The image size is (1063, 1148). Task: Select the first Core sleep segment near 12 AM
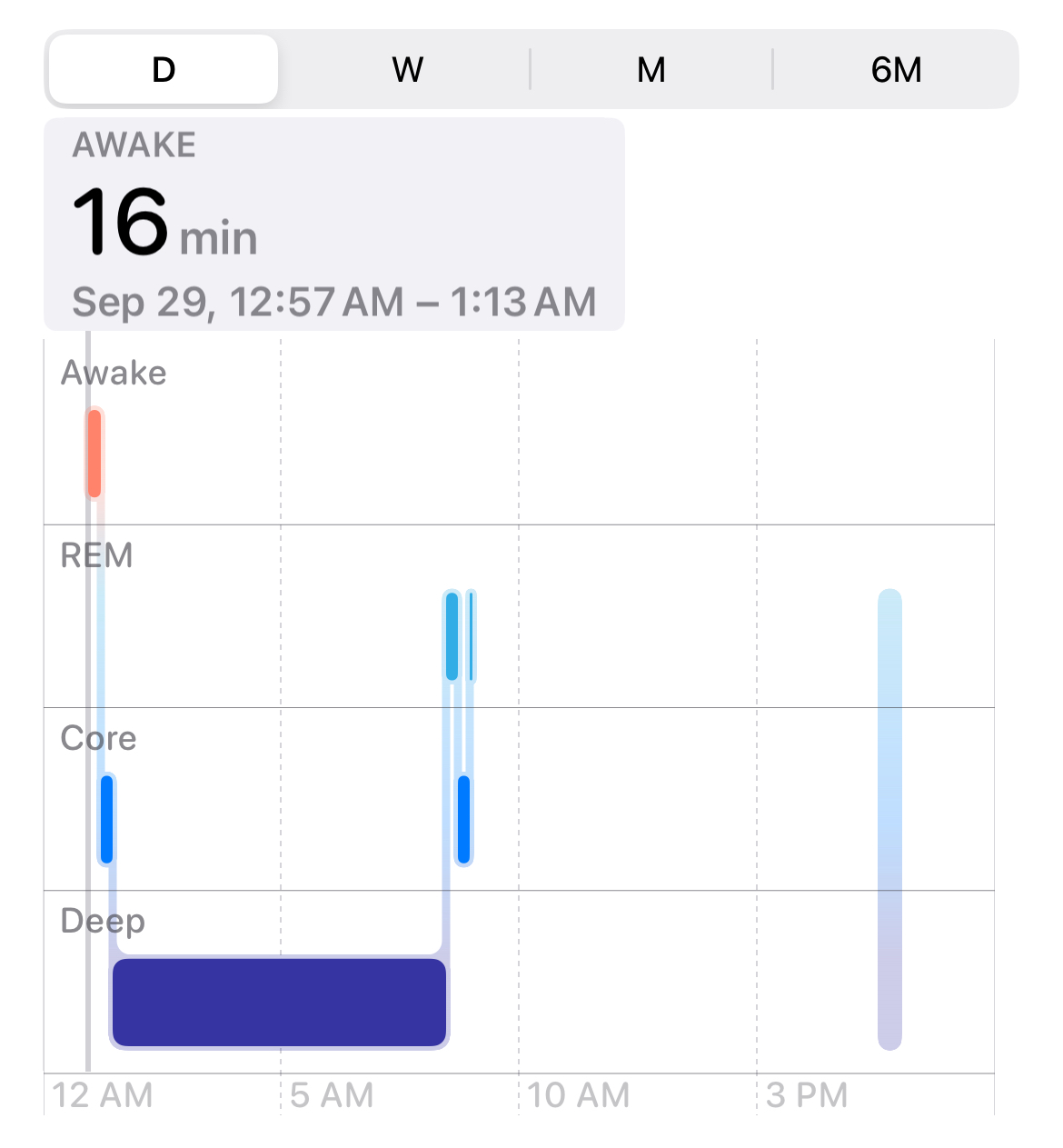(107, 818)
